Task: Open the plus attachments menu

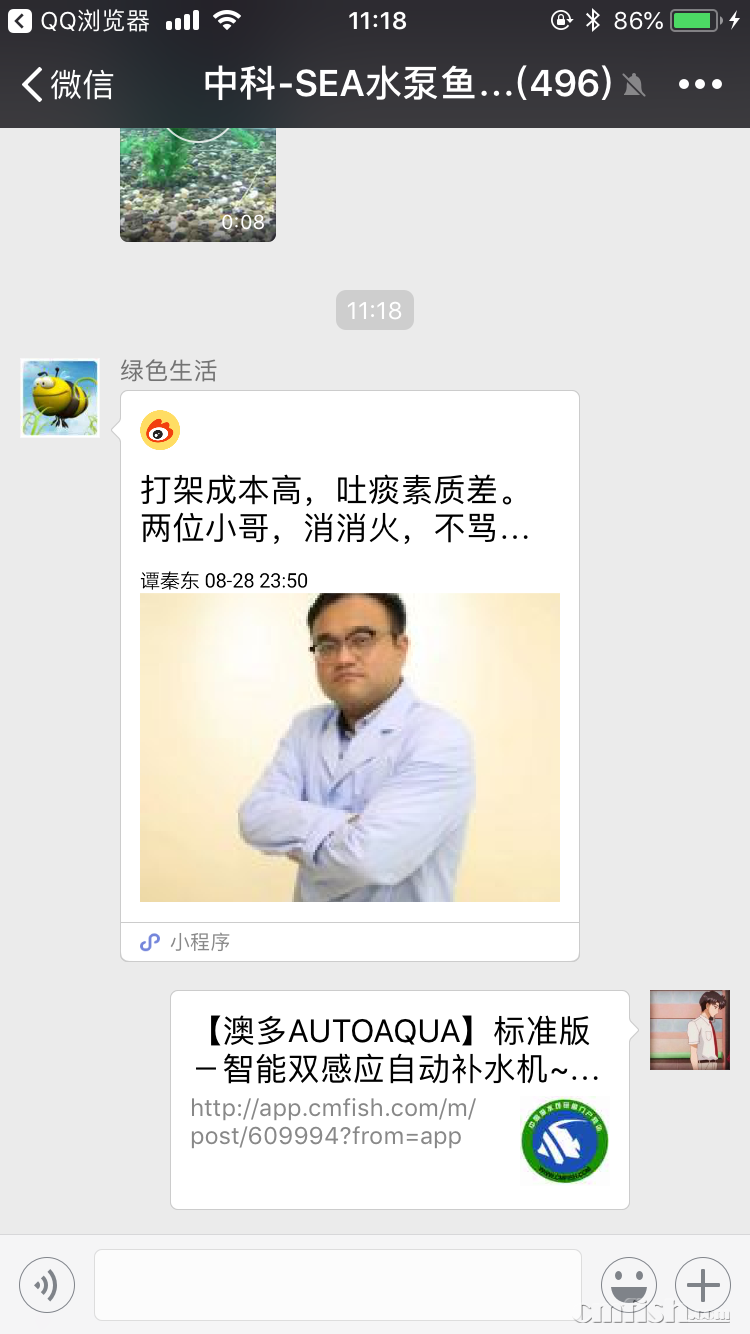Action: tap(703, 1284)
